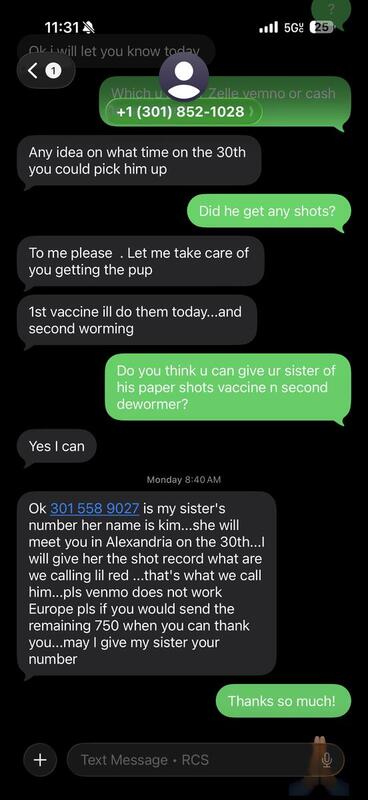Open the plus attachments menu
The image size is (368, 800).
click(x=40, y=760)
